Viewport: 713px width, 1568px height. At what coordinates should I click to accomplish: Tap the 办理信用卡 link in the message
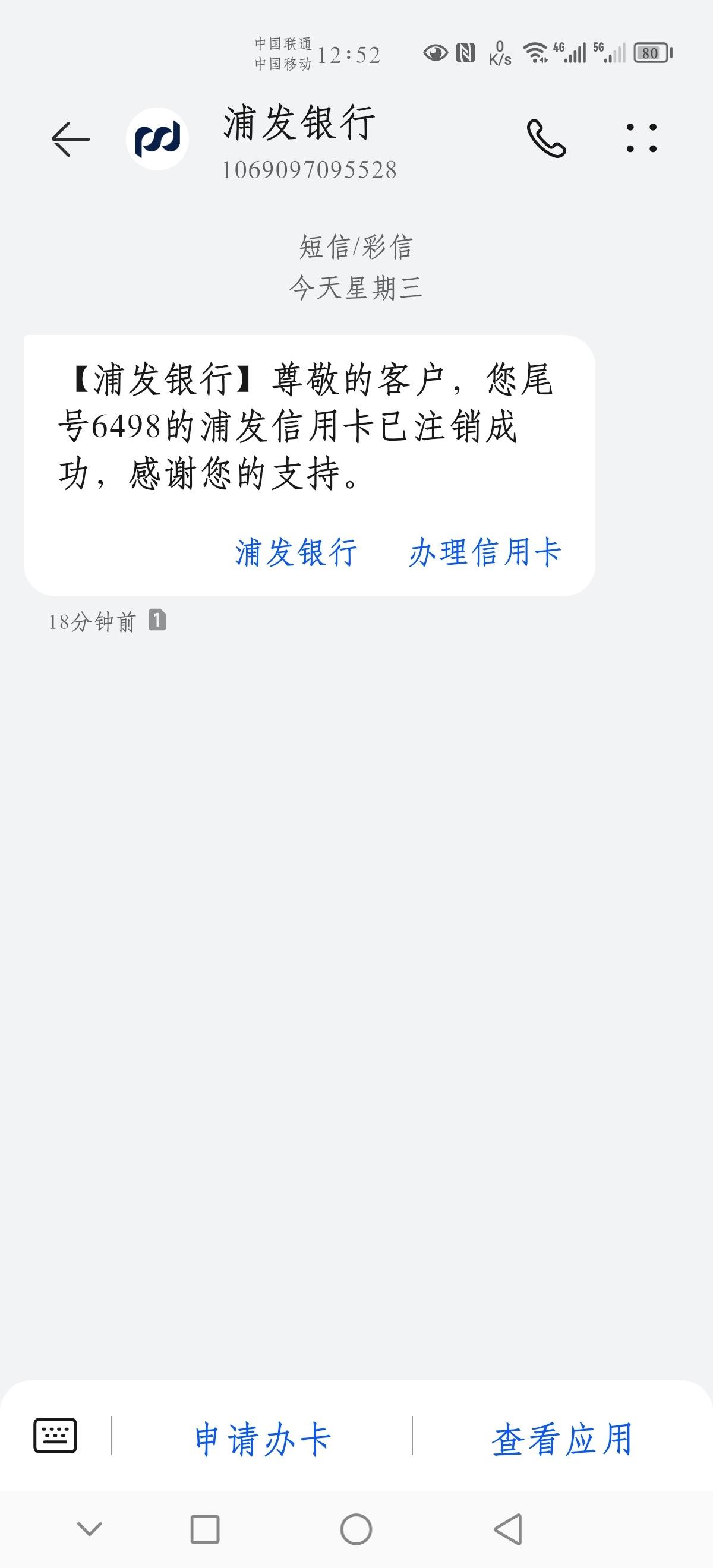click(x=485, y=553)
